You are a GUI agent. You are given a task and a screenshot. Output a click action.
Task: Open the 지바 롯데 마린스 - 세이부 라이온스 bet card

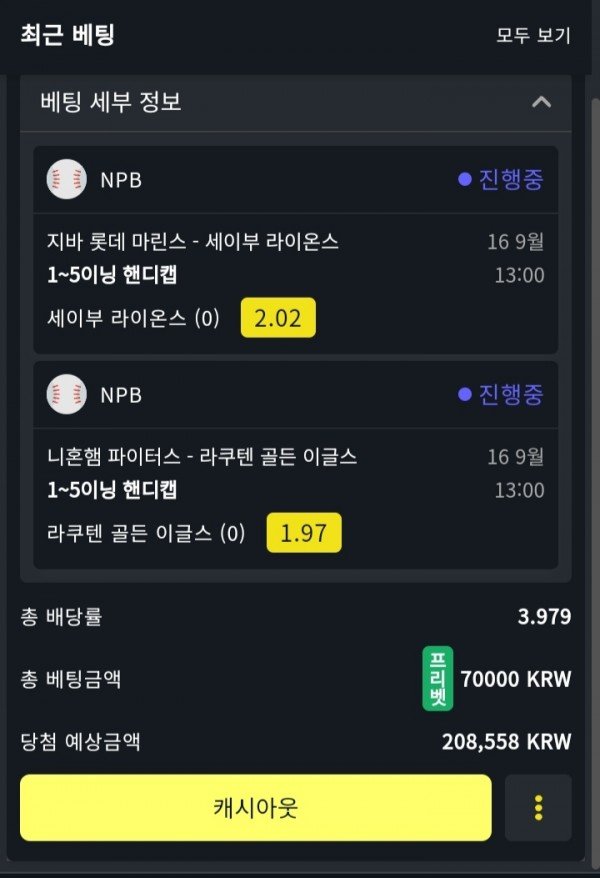coord(193,241)
